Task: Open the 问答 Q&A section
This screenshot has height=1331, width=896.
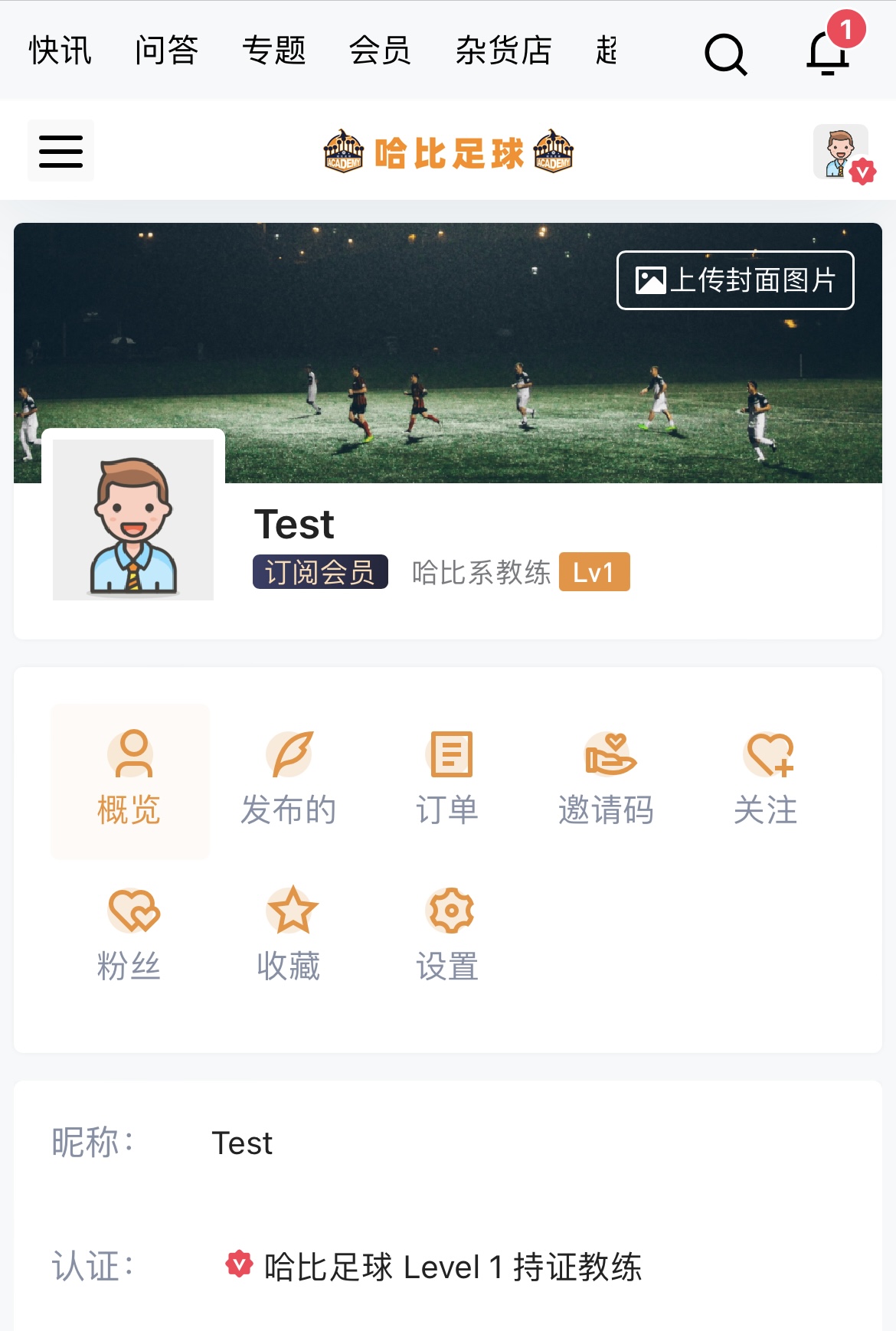Action: [x=168, y=51]
